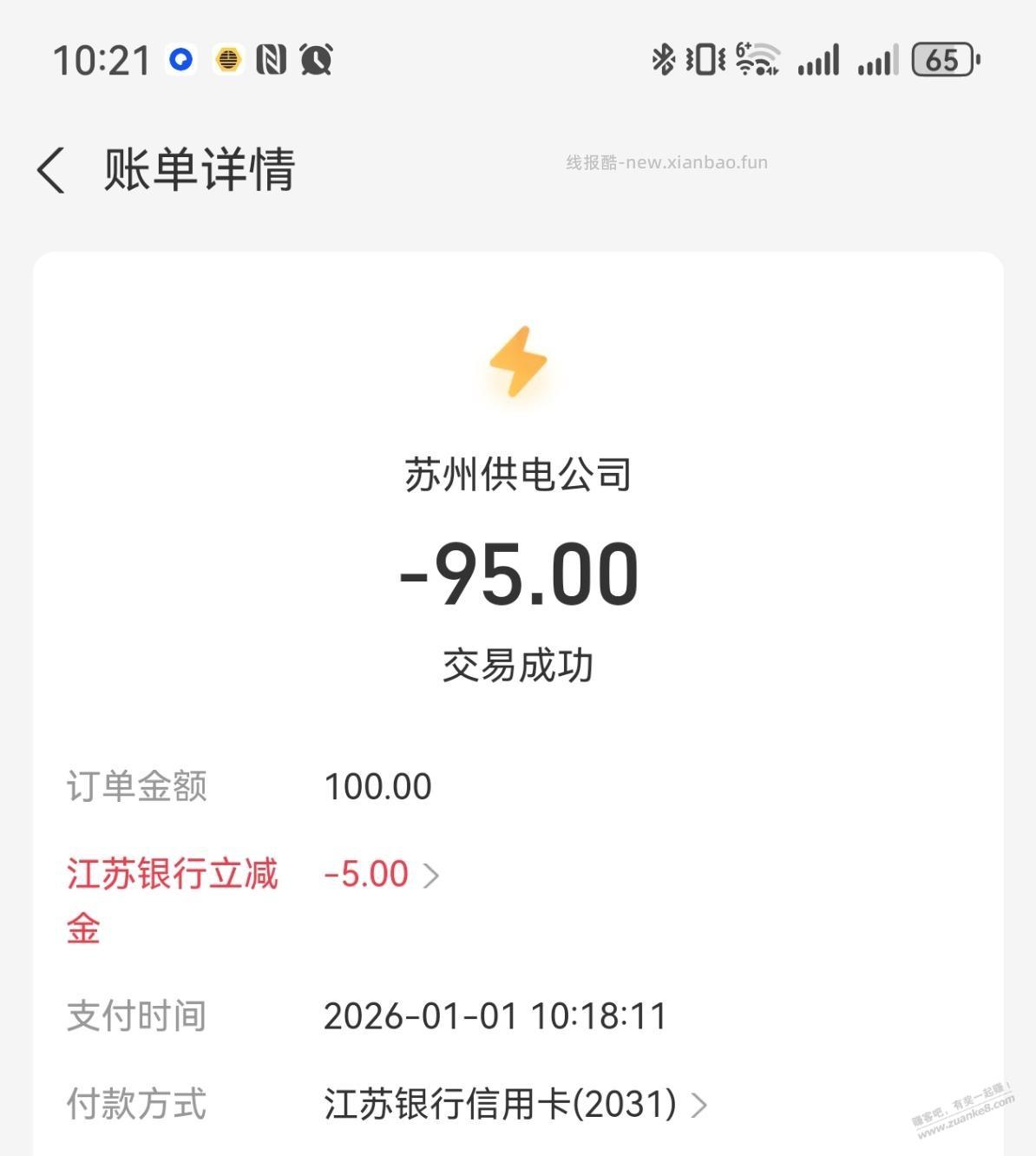Tap the alarm clock status bar icon
1036x1156 pixels.
tap(318, 59)
